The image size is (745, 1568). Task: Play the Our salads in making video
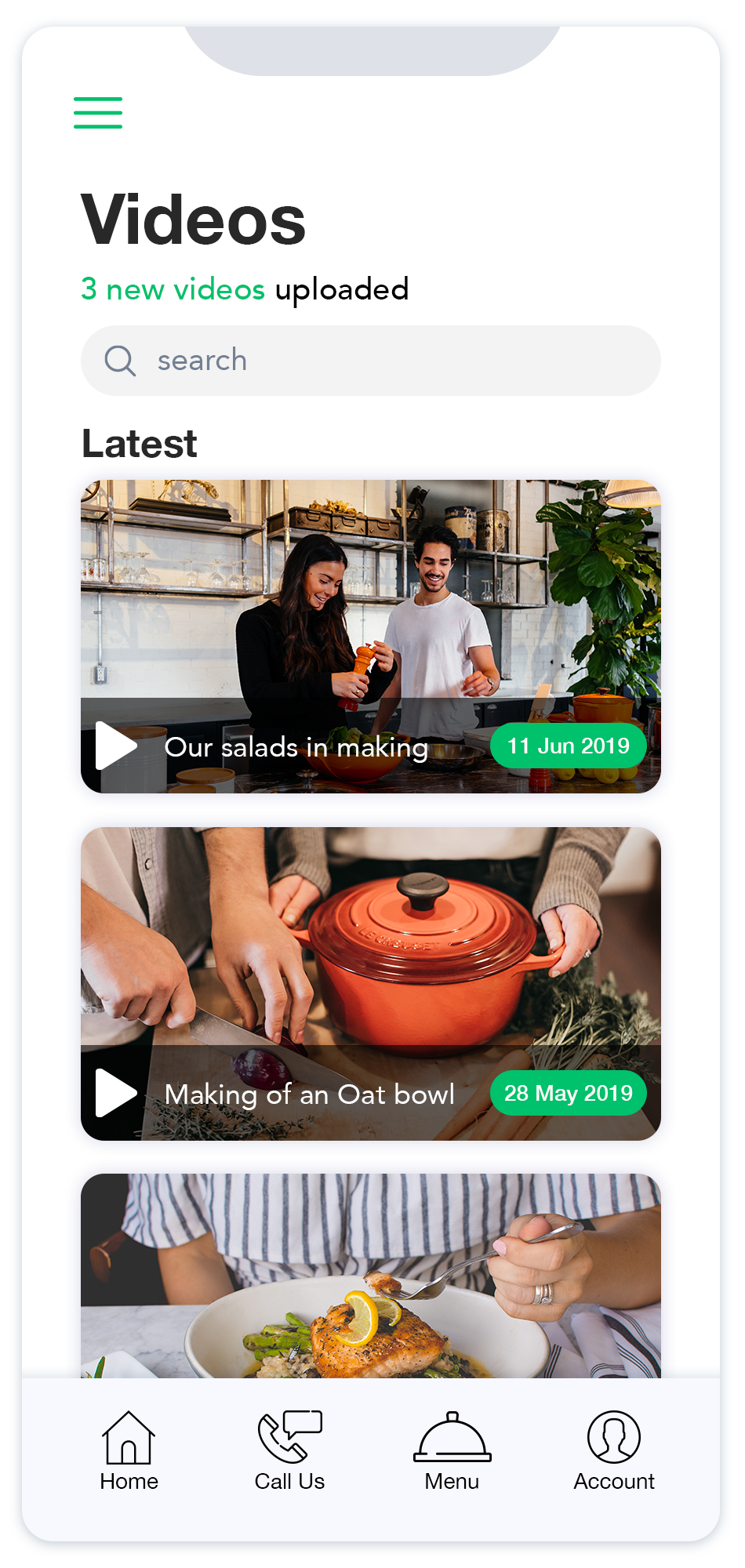[x=116, y=746]
